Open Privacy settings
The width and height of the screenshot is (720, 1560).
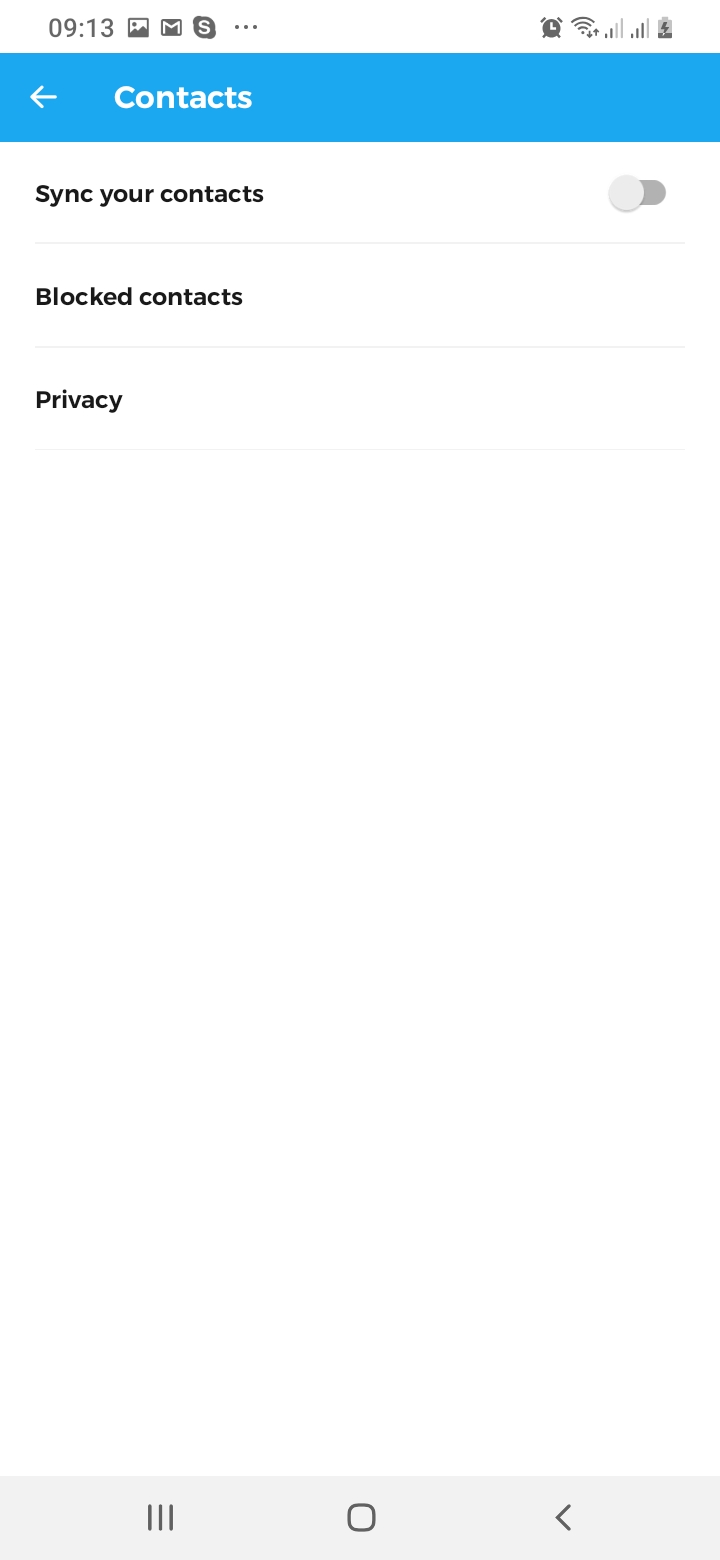click(x=79, y=400)
